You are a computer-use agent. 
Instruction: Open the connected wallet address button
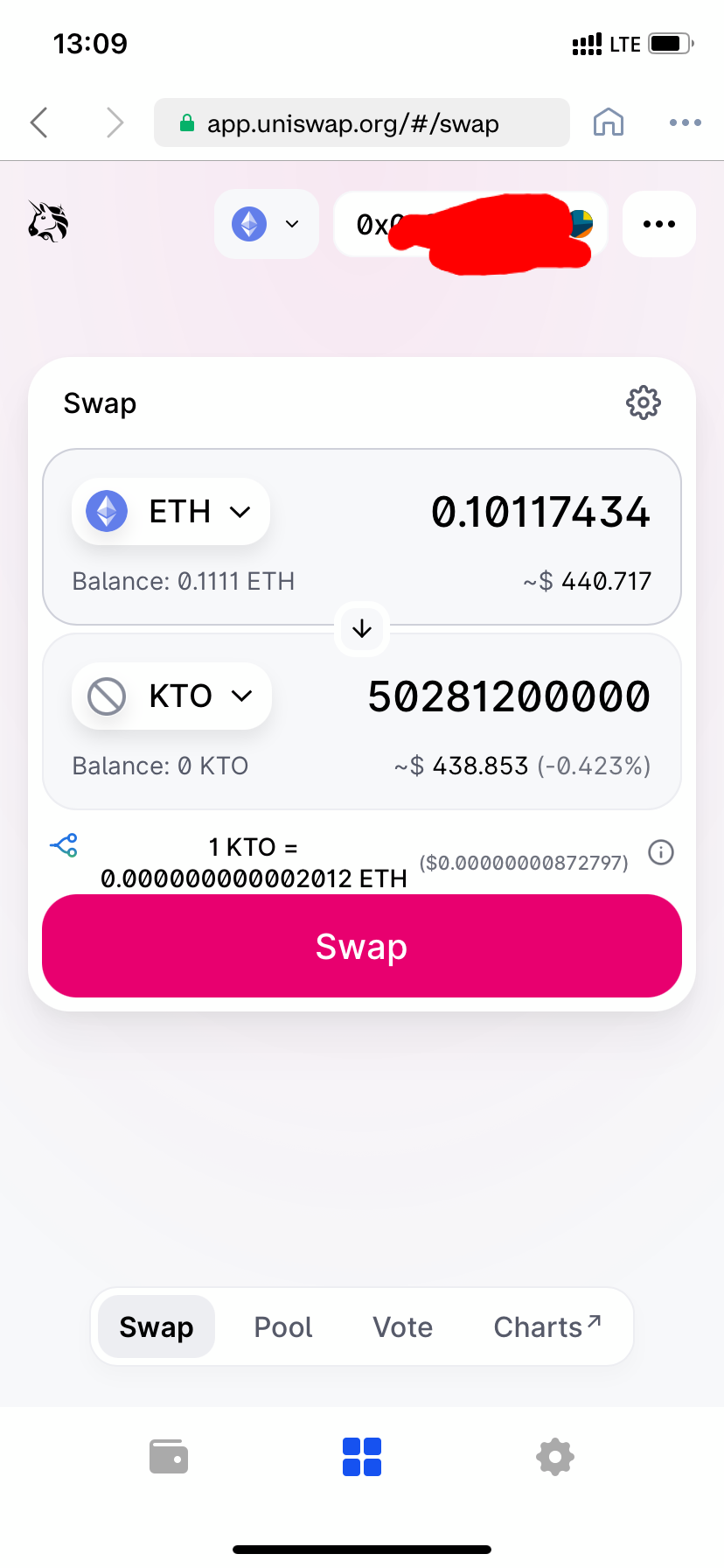[x=470, y=224]
